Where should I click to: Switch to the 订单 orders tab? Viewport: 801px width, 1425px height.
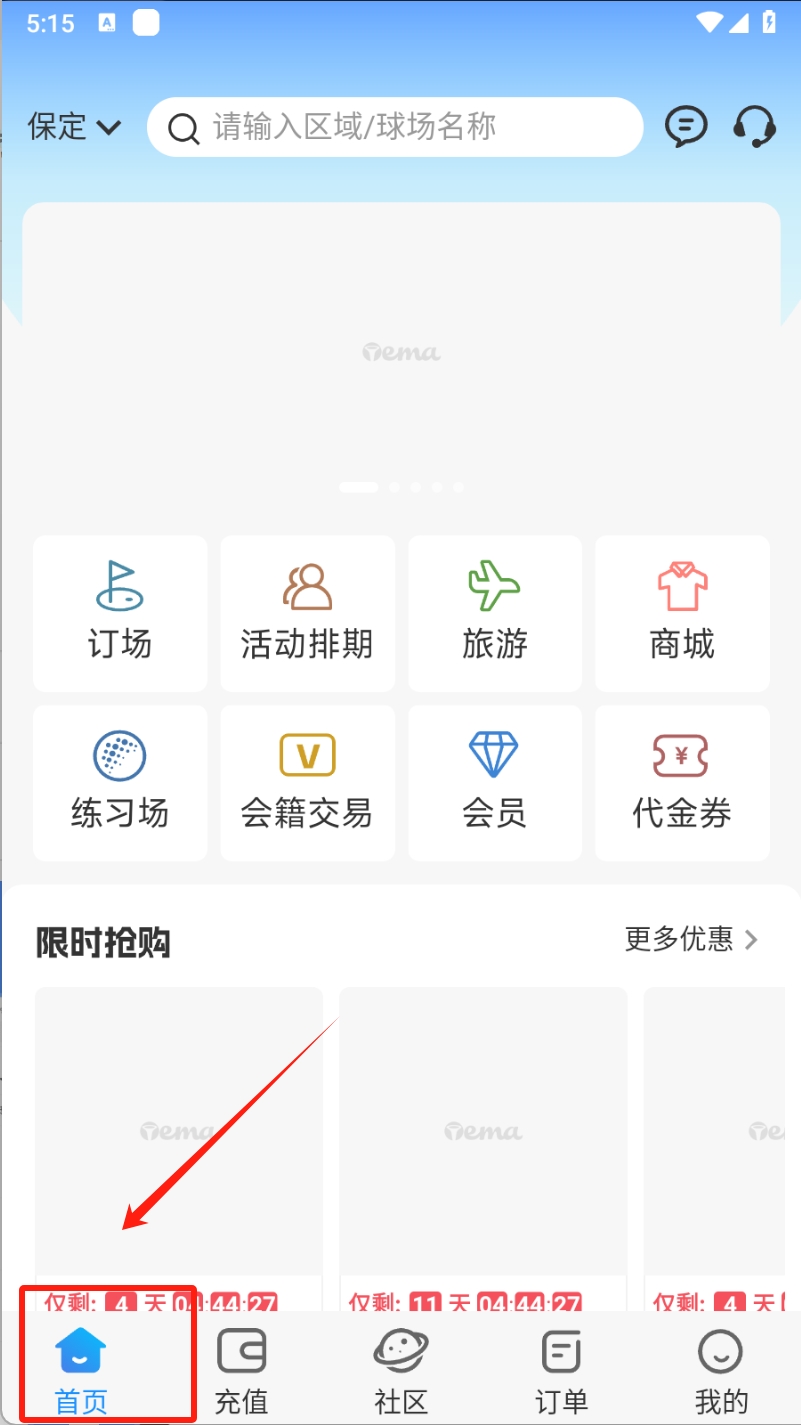click(561, 1372)
